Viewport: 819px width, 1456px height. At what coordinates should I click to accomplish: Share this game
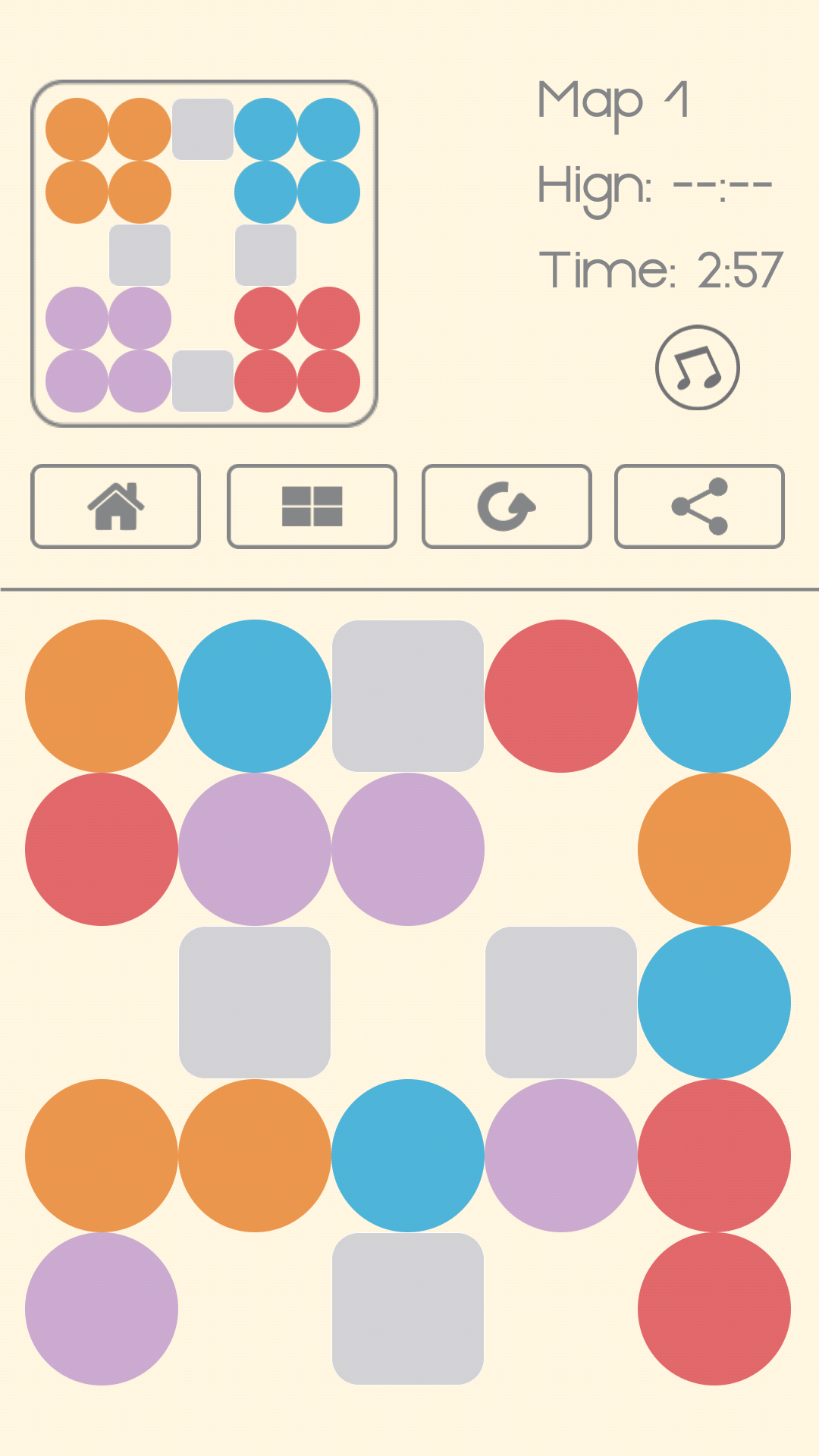pyautogui.click(x=699, y=506)
